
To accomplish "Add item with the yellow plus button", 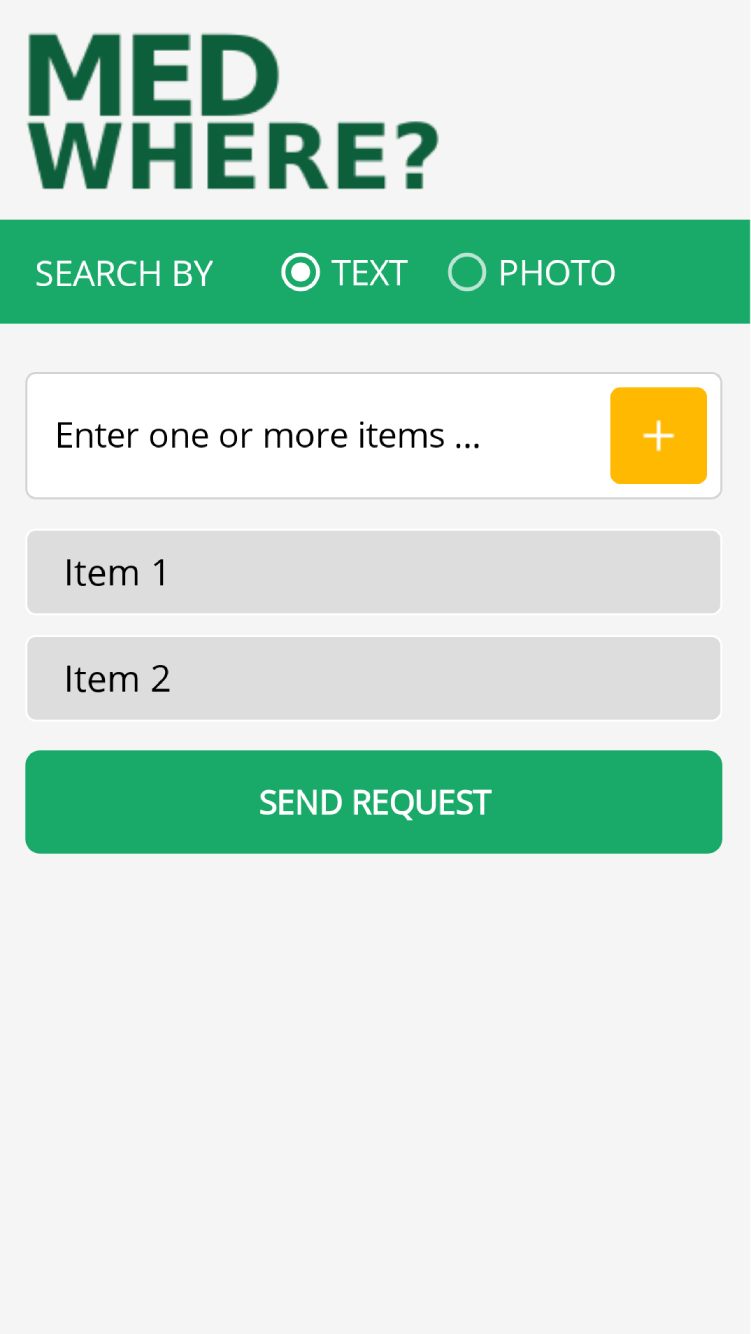I will [x=658, y=436].
